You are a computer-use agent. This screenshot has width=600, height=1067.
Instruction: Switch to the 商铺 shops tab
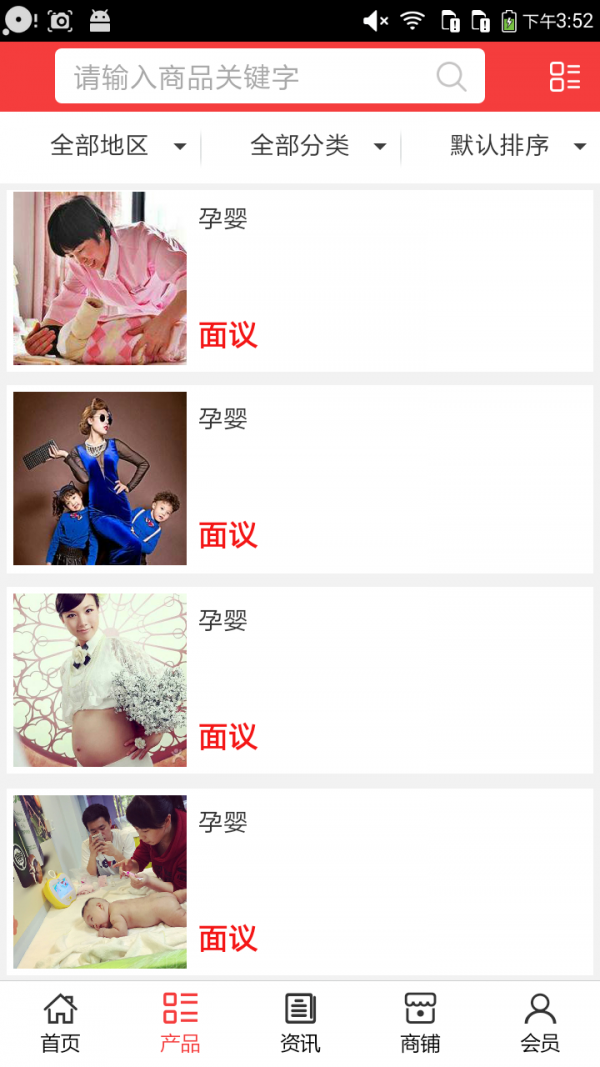click(420, 1023)
